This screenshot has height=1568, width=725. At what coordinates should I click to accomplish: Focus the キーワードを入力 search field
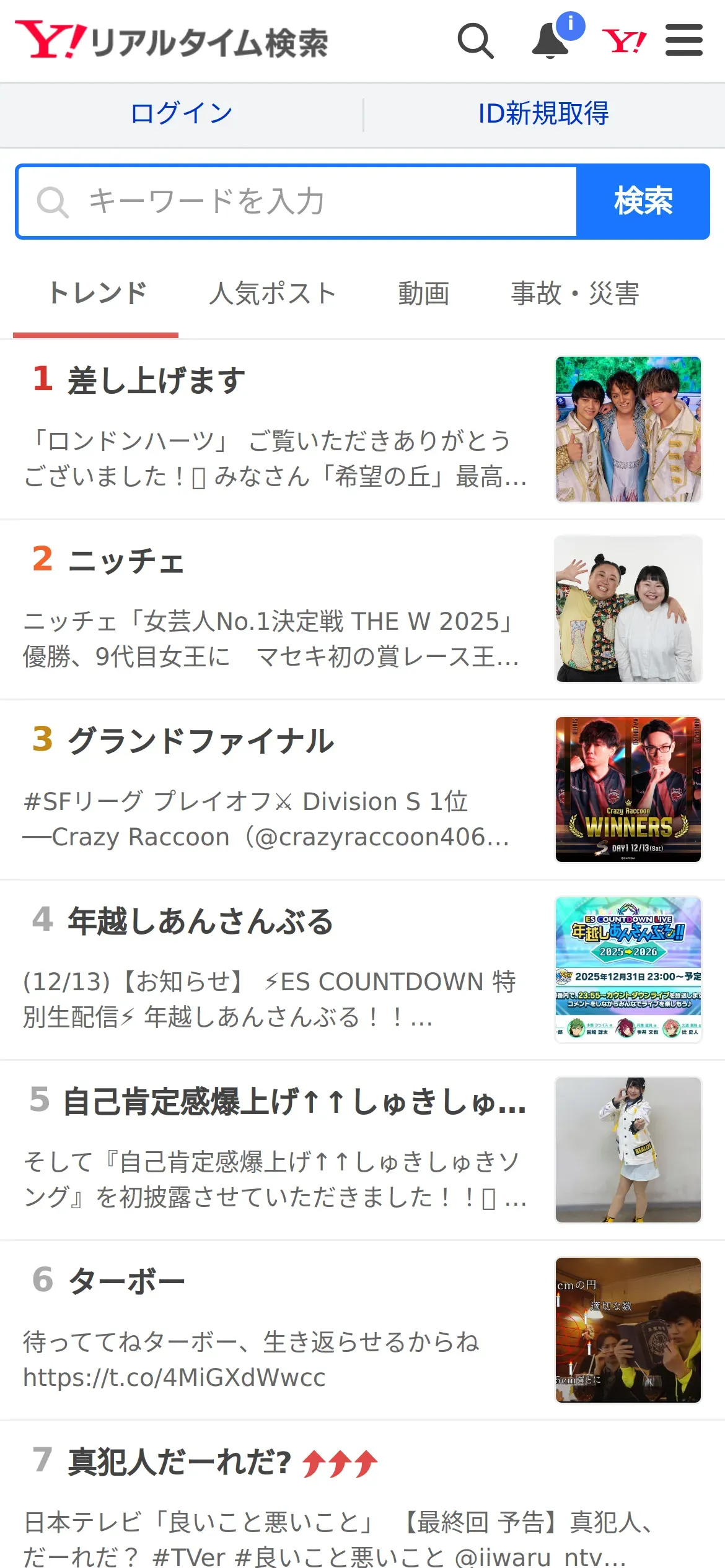(x=297, y=202)
